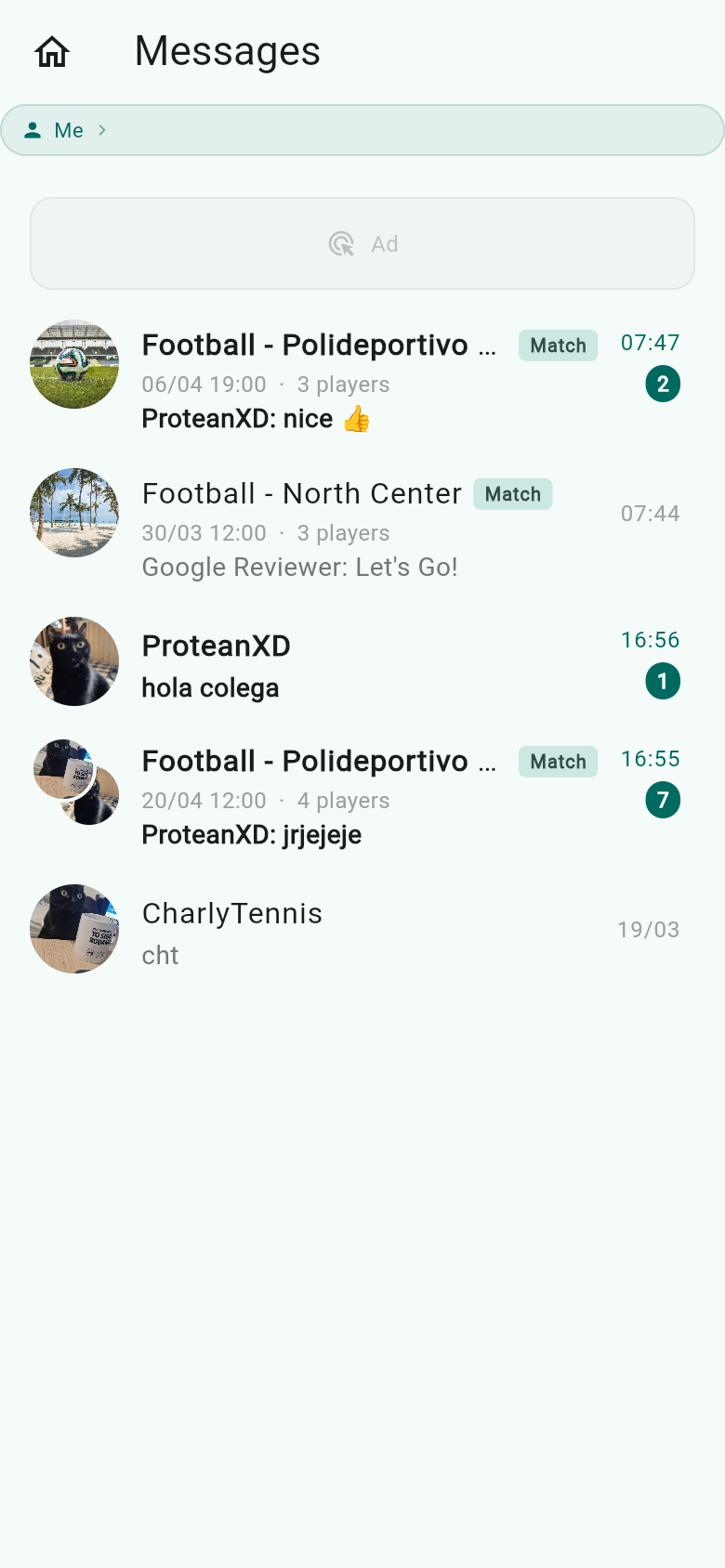This screenshot has height=1568, width=725.
Task: Select the unread badge showing 7
Action: point(663,800)
